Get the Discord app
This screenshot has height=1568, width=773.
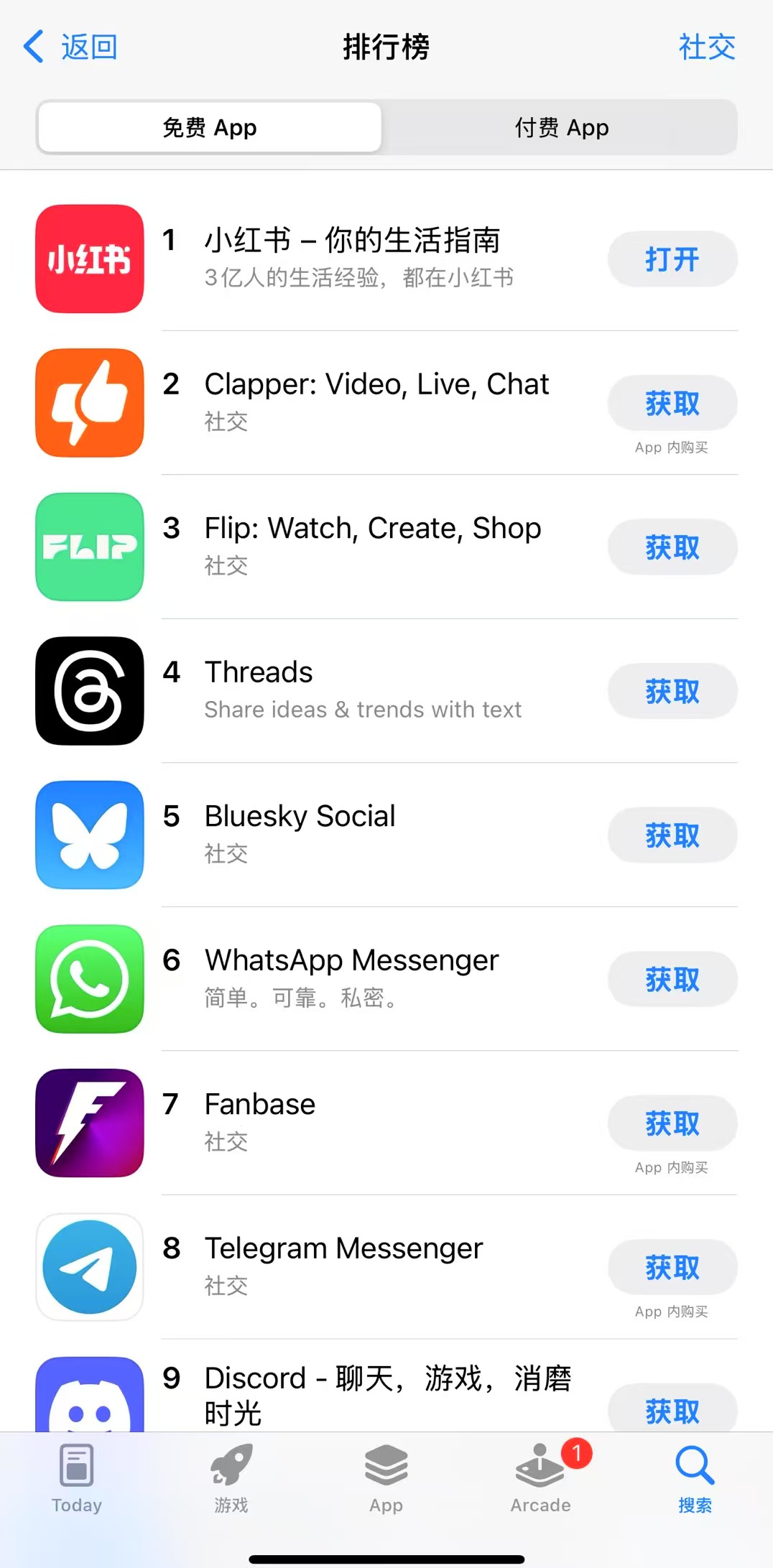(672, 1411)
